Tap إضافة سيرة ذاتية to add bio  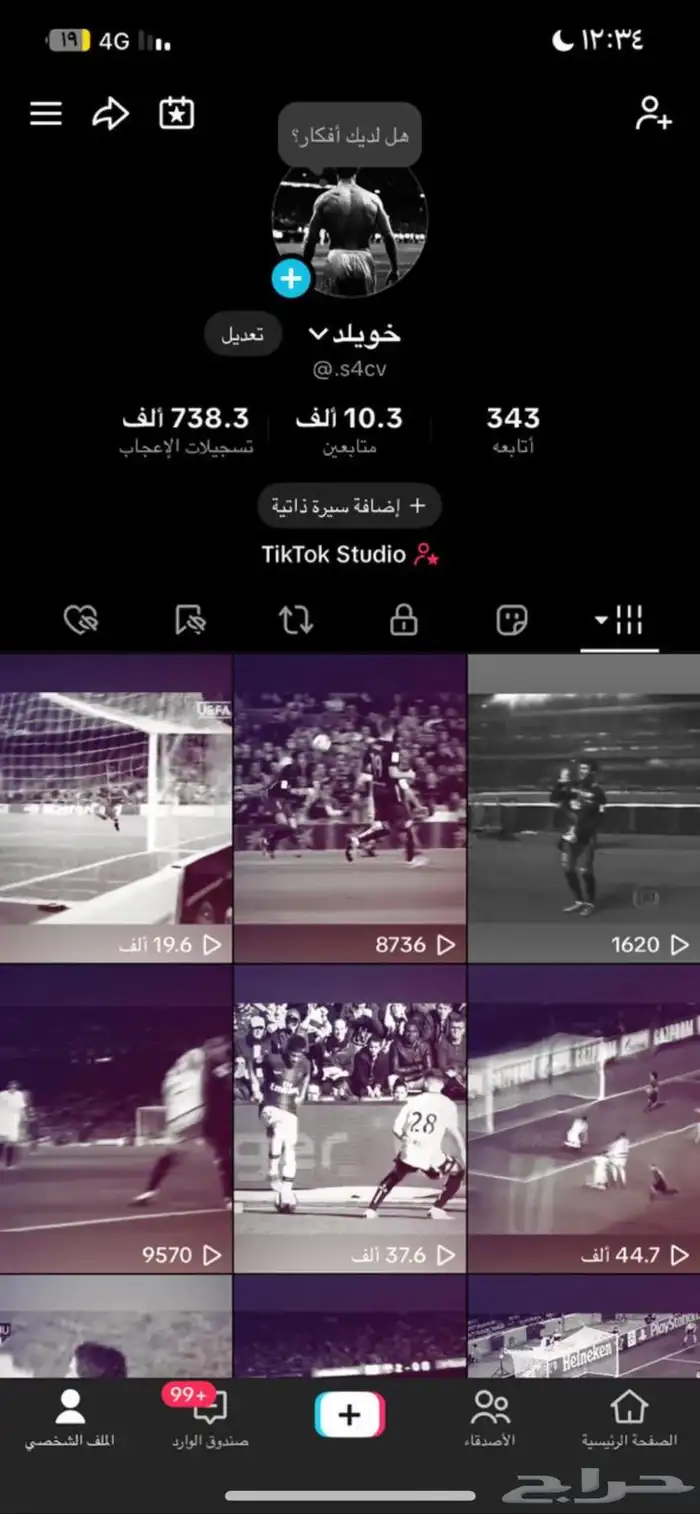350,506
